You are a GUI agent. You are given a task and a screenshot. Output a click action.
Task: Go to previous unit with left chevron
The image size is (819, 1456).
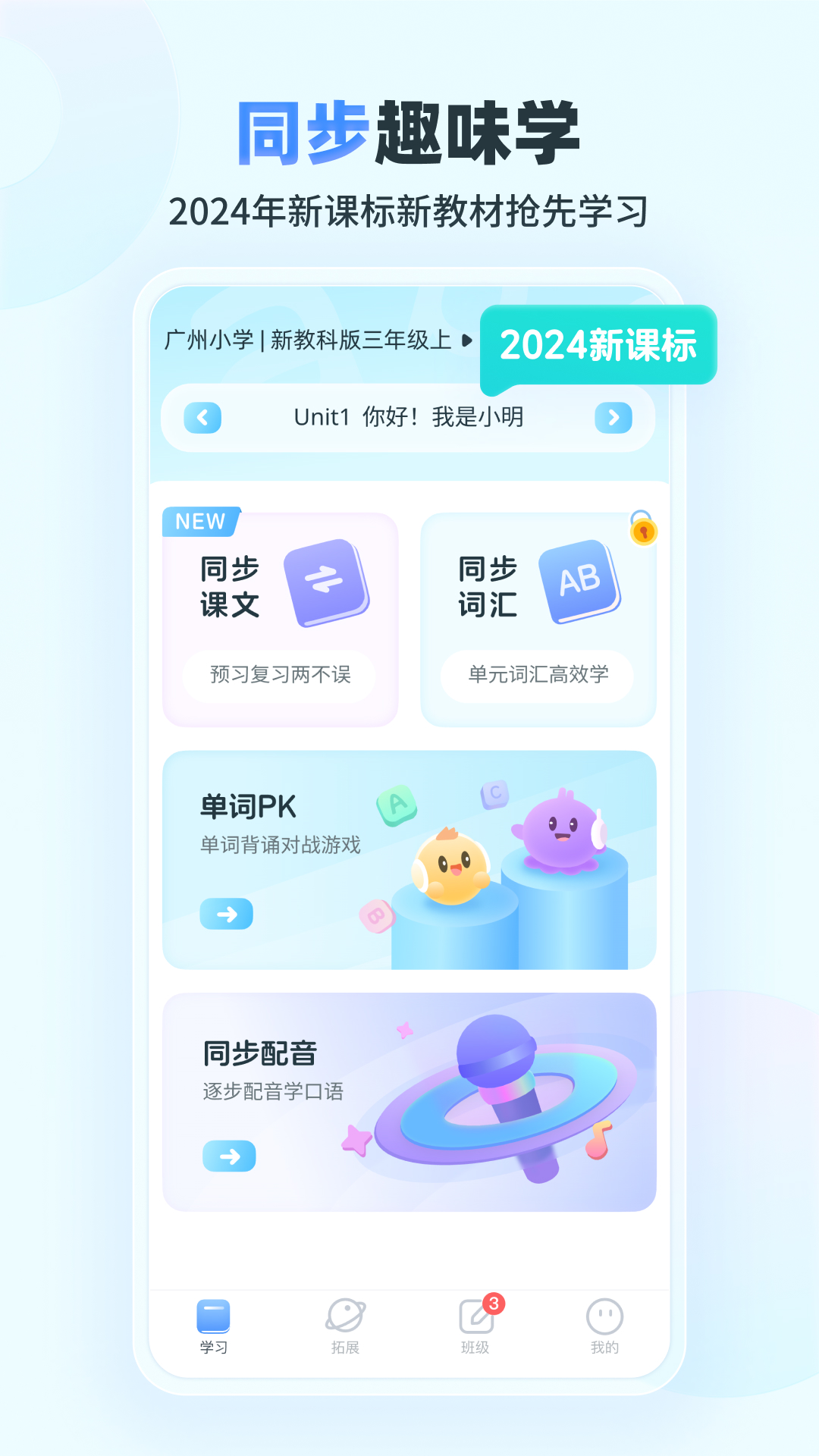[200, 416]
